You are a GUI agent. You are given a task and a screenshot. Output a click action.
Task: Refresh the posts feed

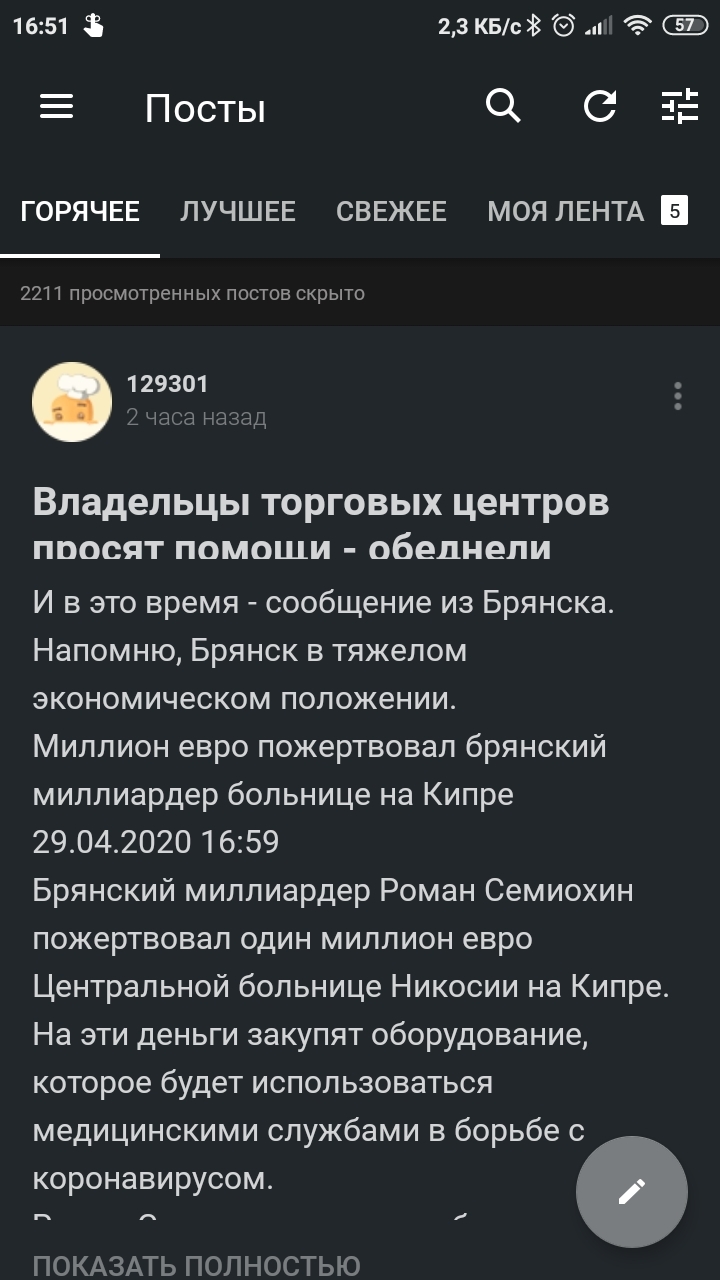coord(600,106)
